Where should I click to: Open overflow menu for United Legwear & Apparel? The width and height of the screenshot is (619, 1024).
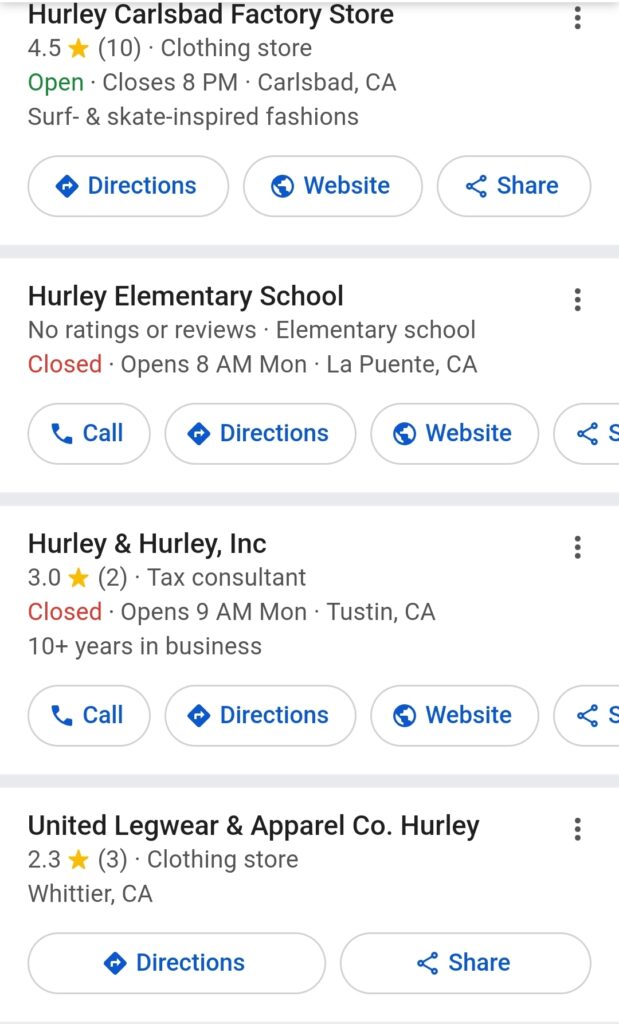click(x=577, y=829)
